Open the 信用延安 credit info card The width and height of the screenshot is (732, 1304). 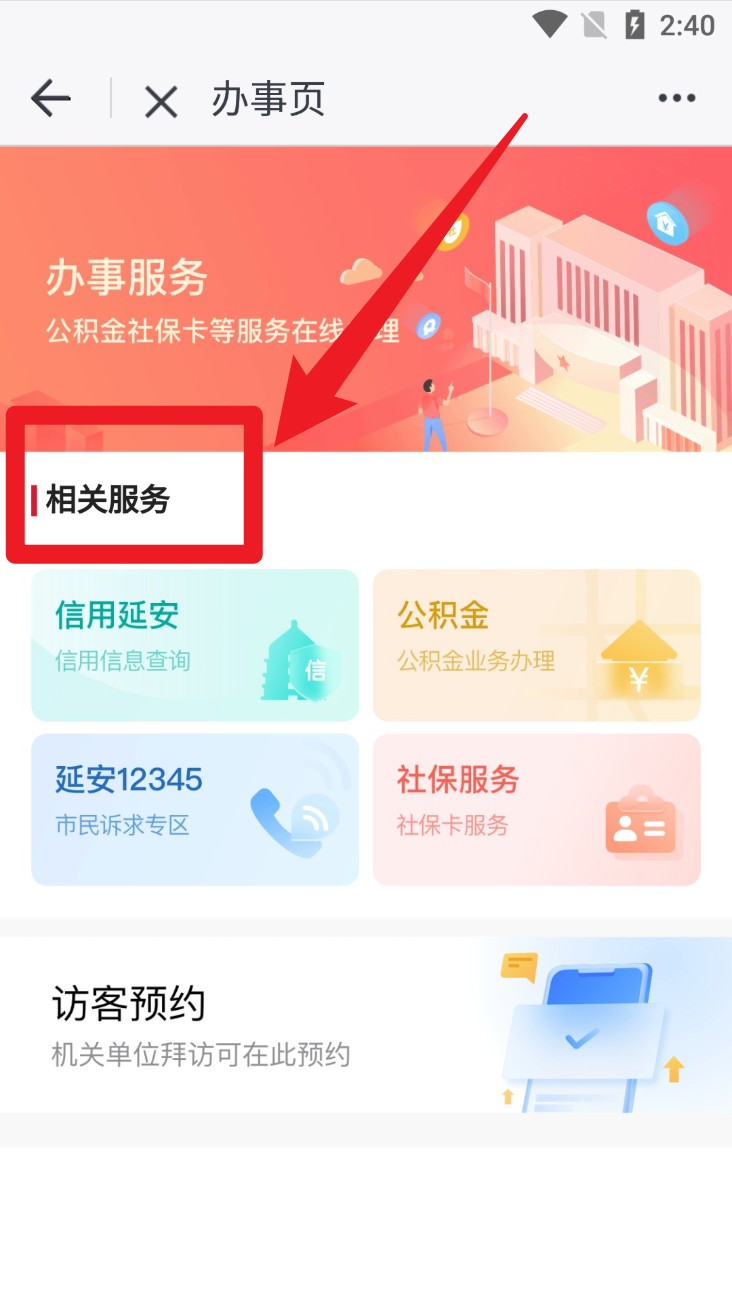(x=195, y=645)
